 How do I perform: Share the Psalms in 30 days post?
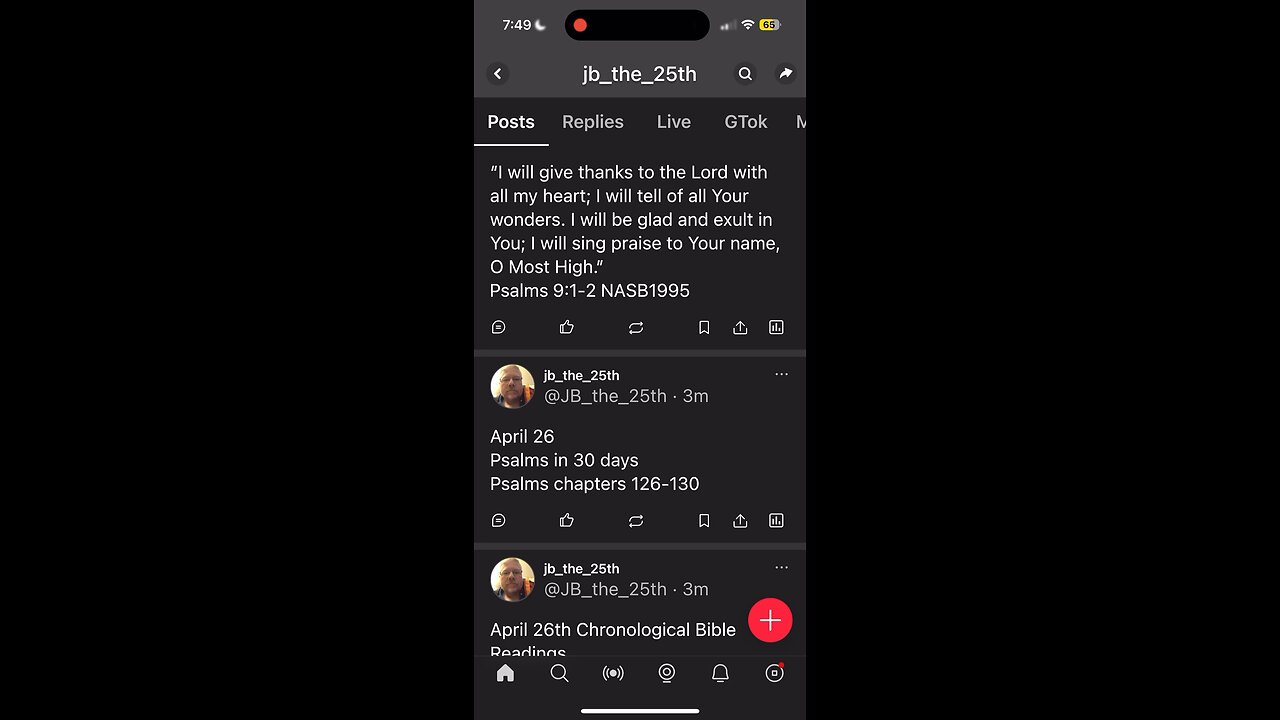[740, 521]
